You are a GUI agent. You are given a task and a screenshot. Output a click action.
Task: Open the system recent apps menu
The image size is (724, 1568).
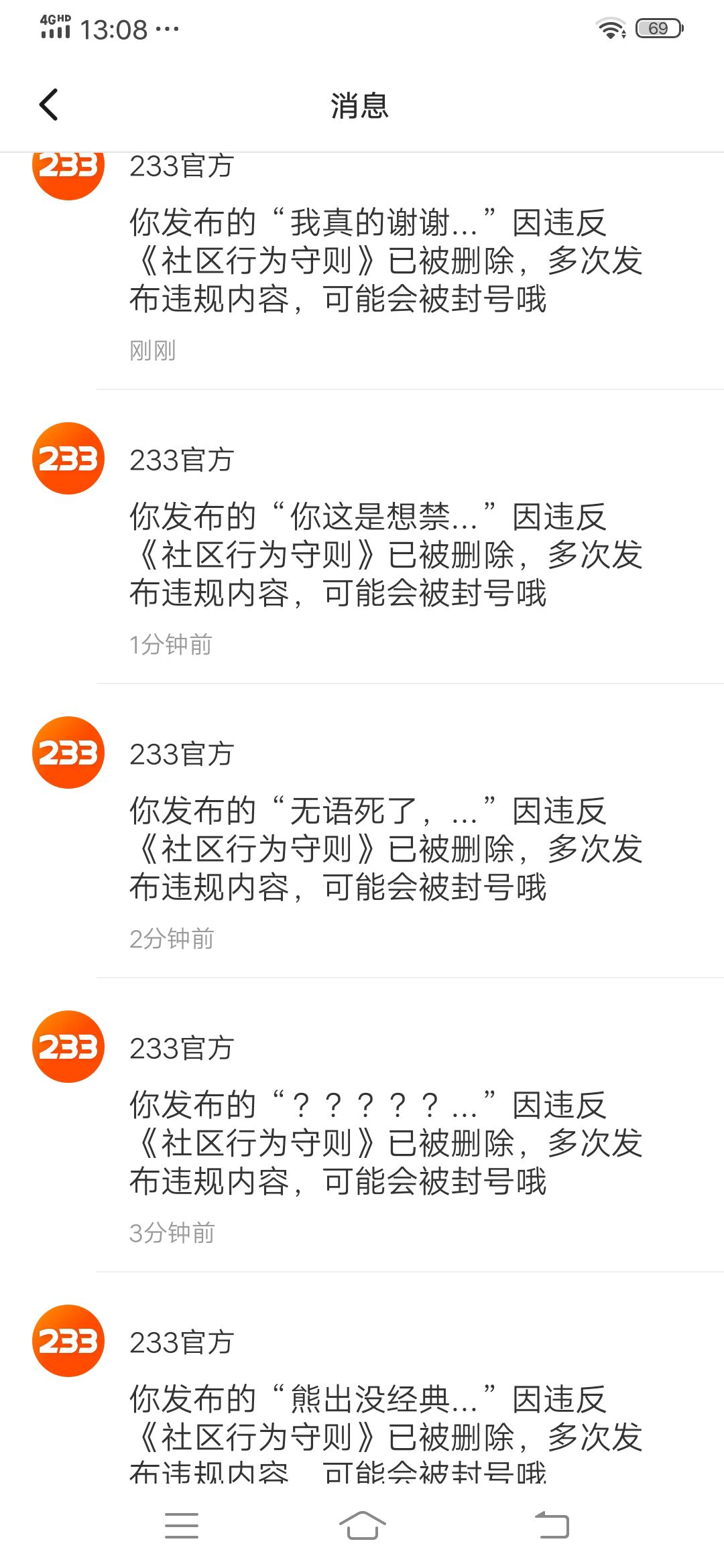coord(182,1526)
